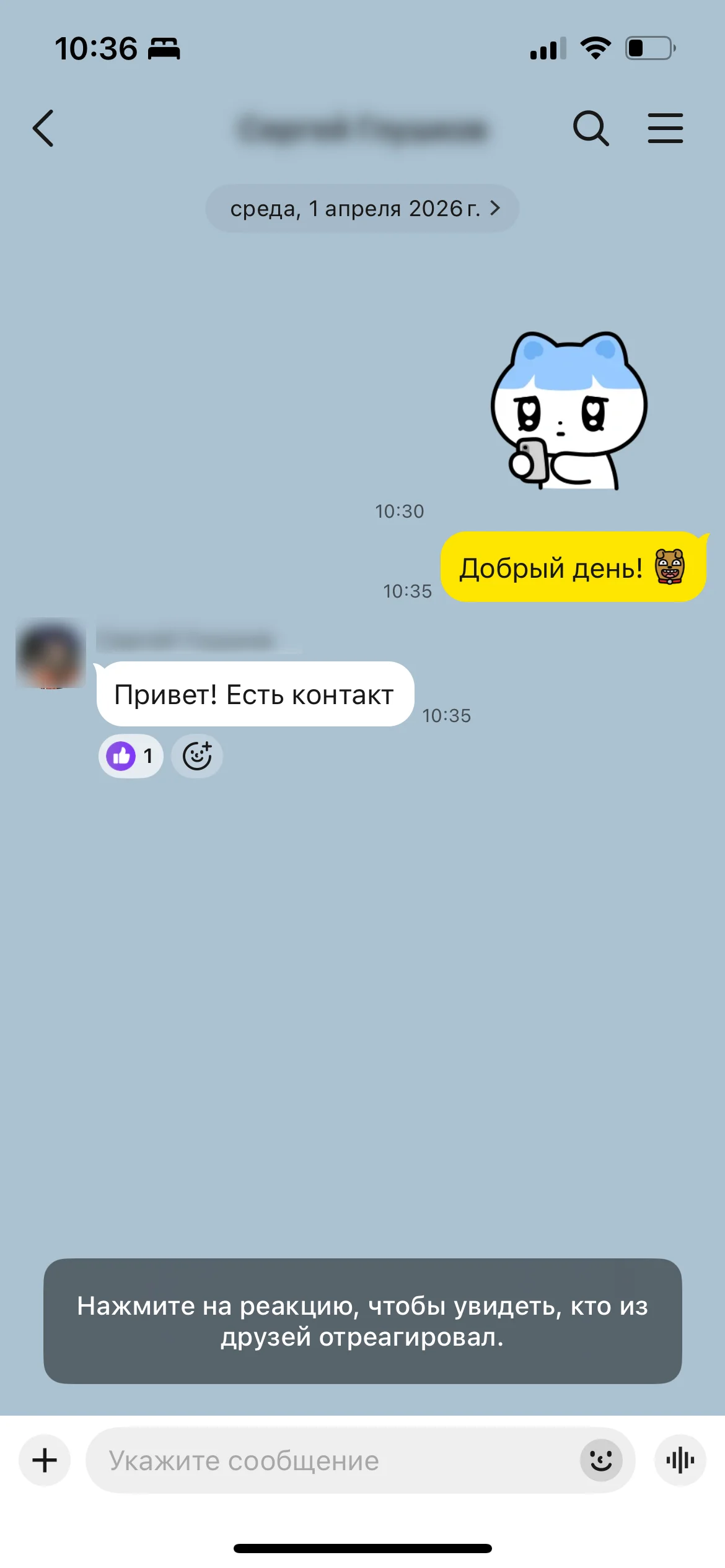This screenshot has width=725, height=1568.
Task: Start a voice message recording
Action: 680,1460
